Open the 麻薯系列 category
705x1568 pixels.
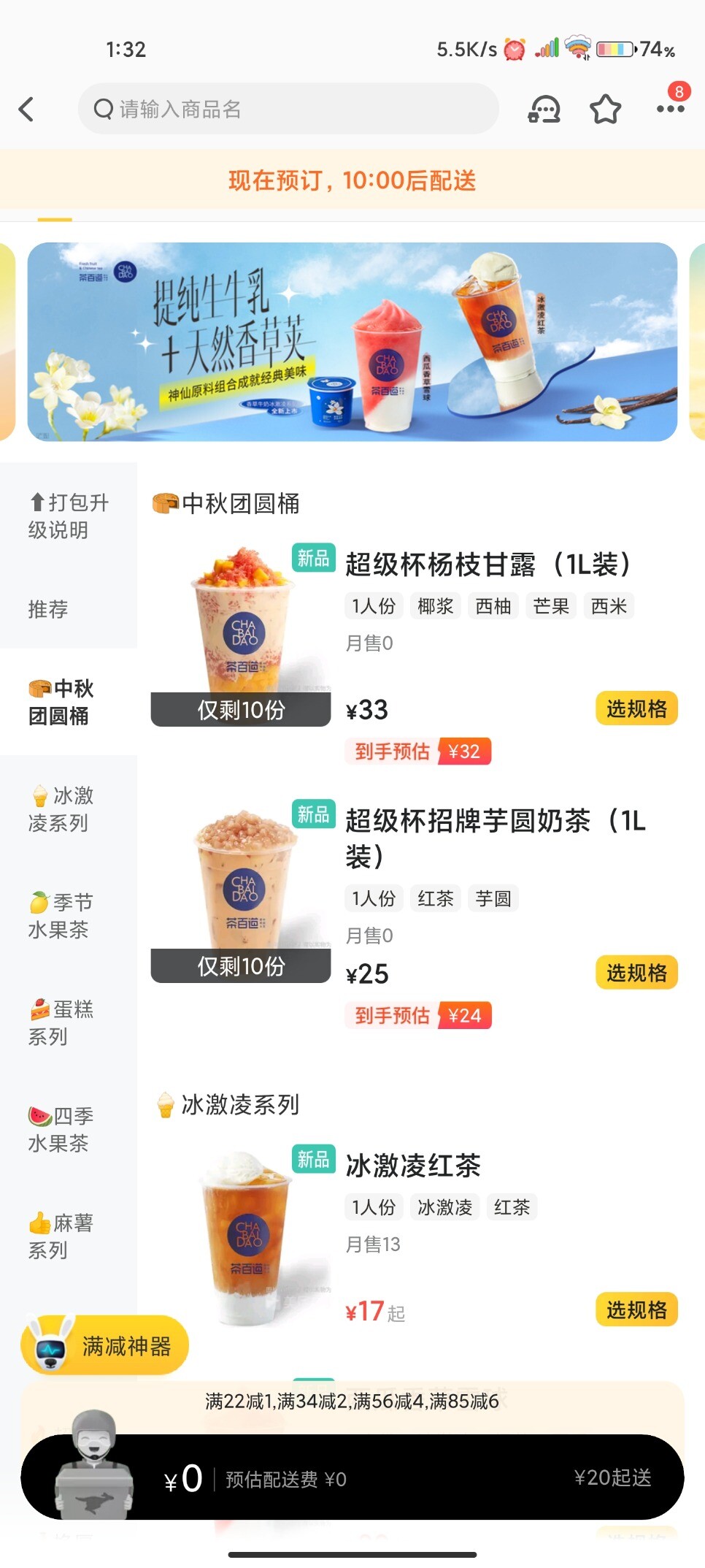[61, 1236]
